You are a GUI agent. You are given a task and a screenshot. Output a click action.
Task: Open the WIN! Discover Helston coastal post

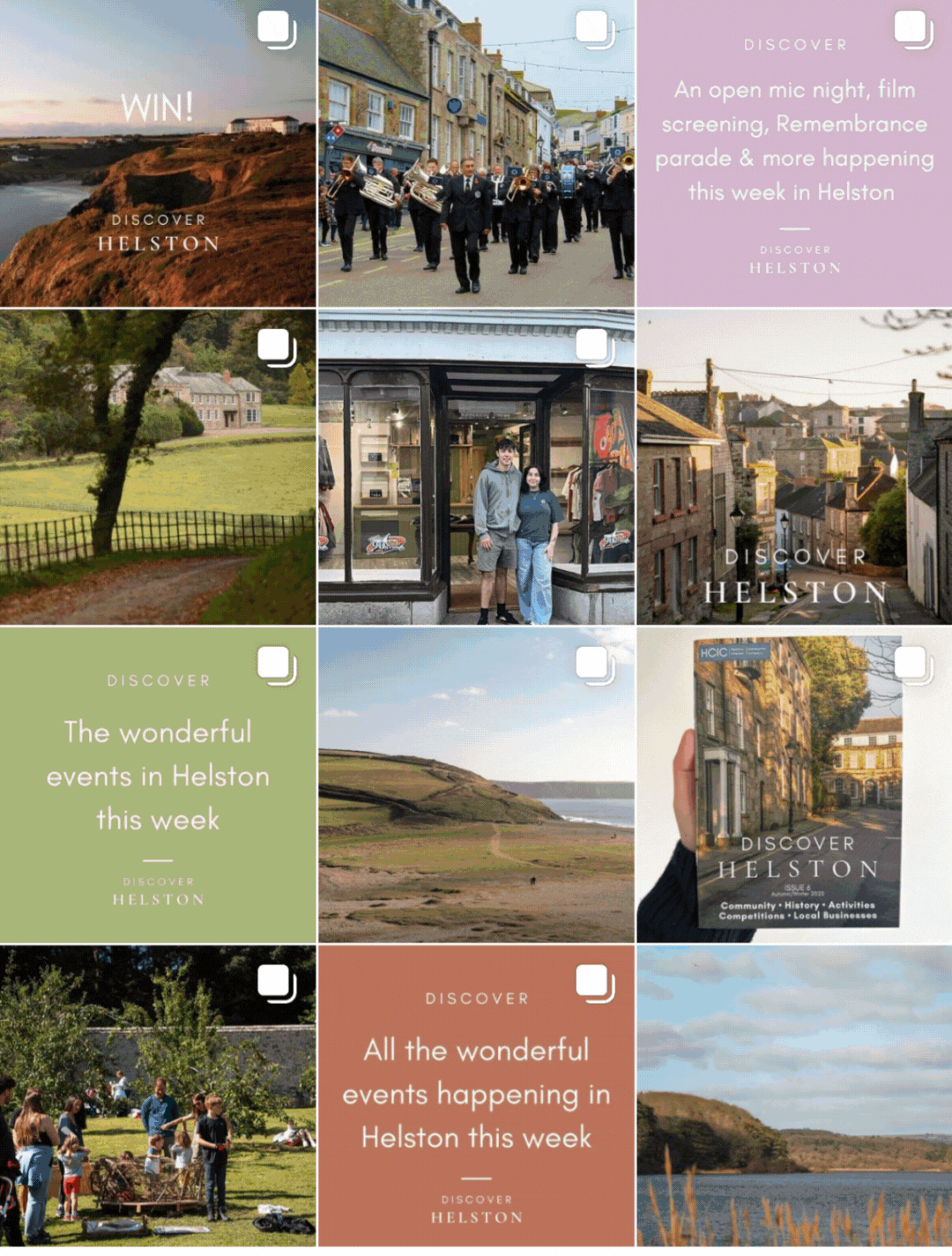(x=158, y=153)
